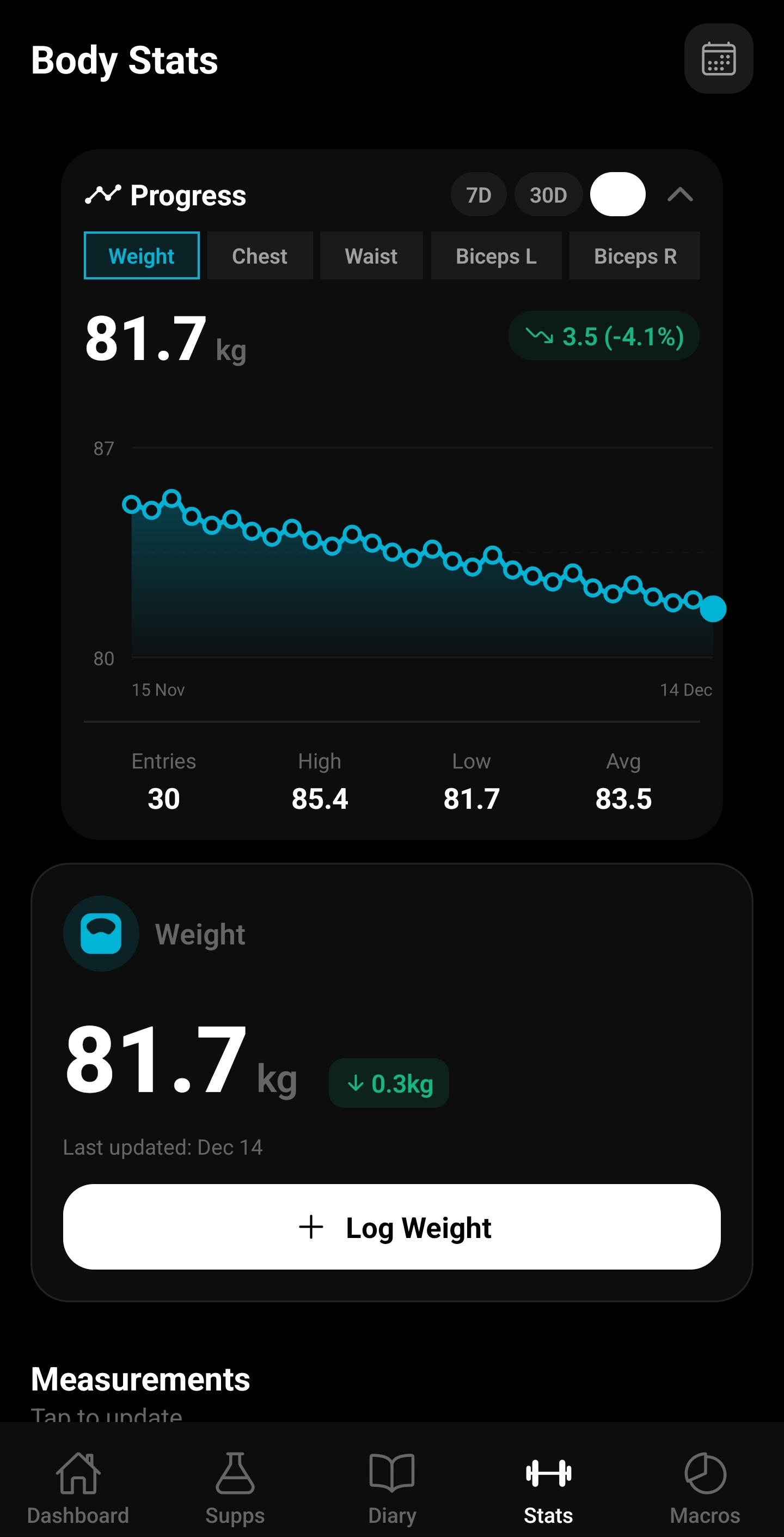Switch to the Chest tab
Screen dimensions: 784x1537
(x=259, y=255)
